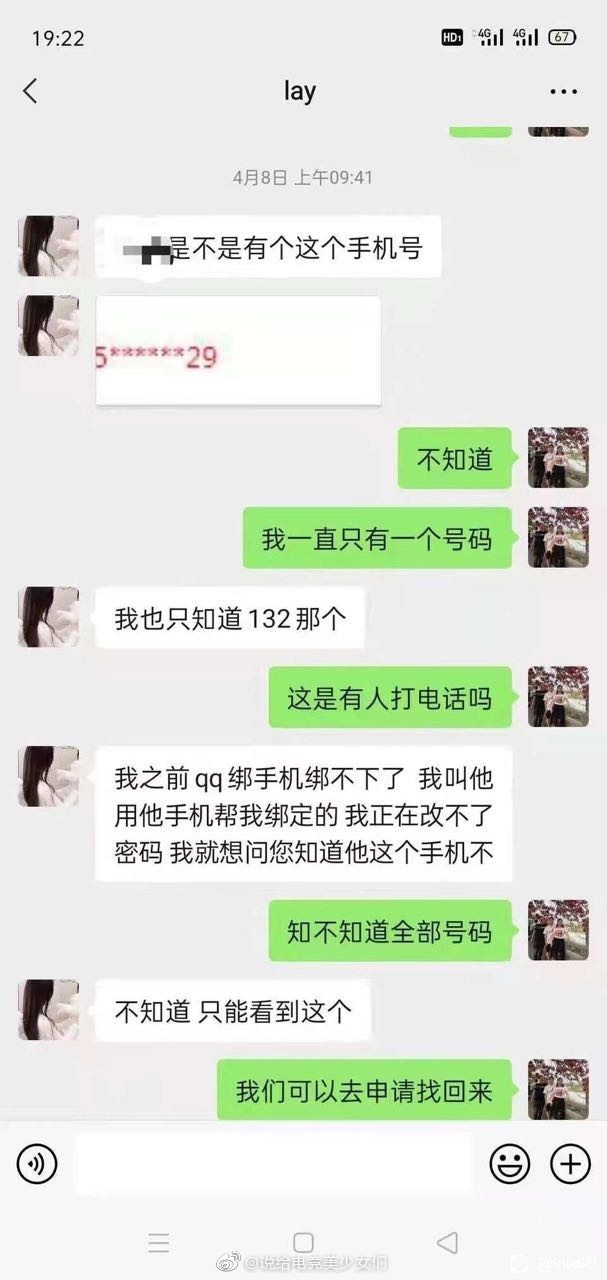Go to home via navigation bar
Viewport: 607px width, 1280px height.
pos(303,1243)
